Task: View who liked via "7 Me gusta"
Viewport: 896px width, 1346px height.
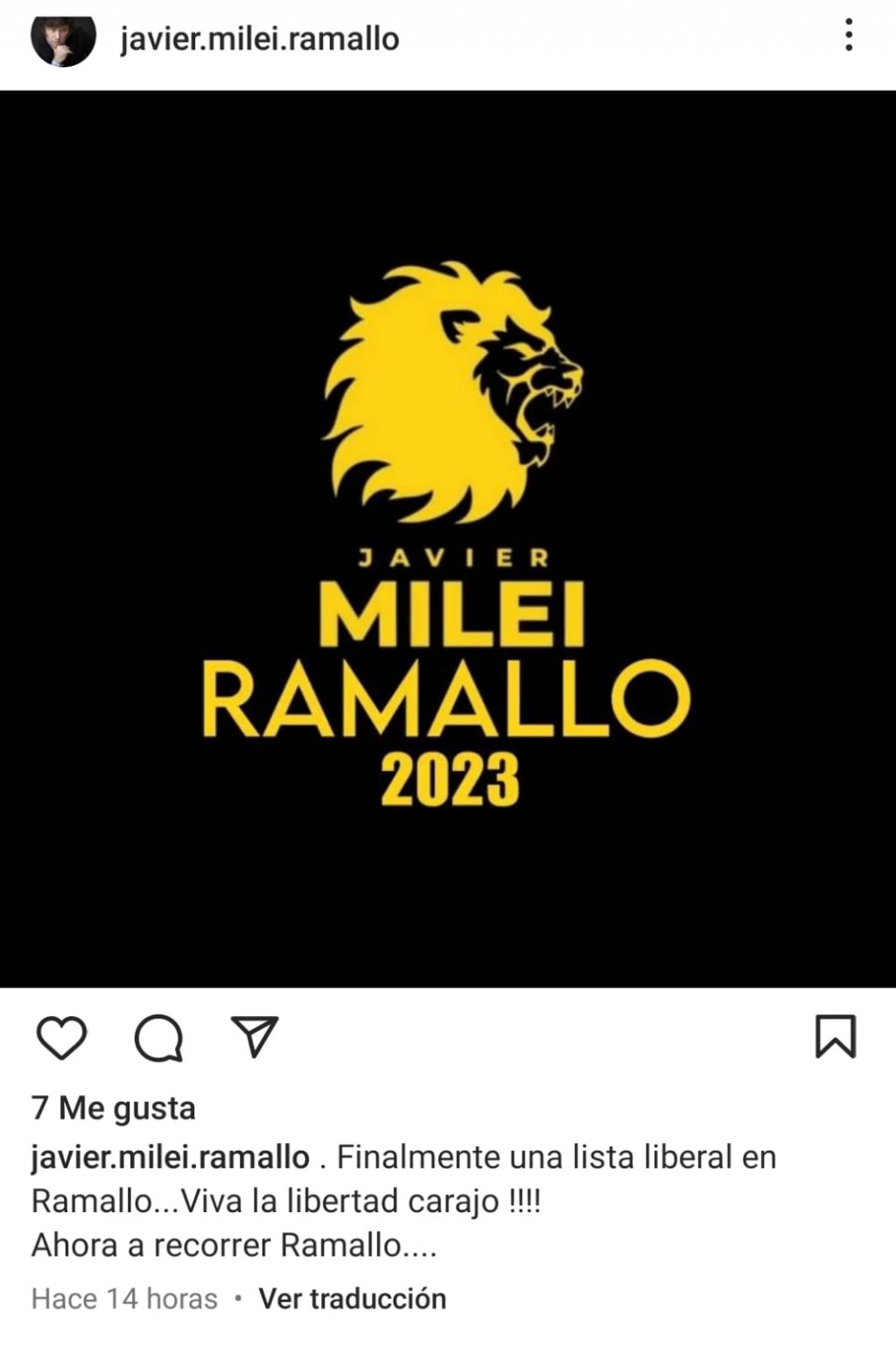Action: [x=114, y=1109]
